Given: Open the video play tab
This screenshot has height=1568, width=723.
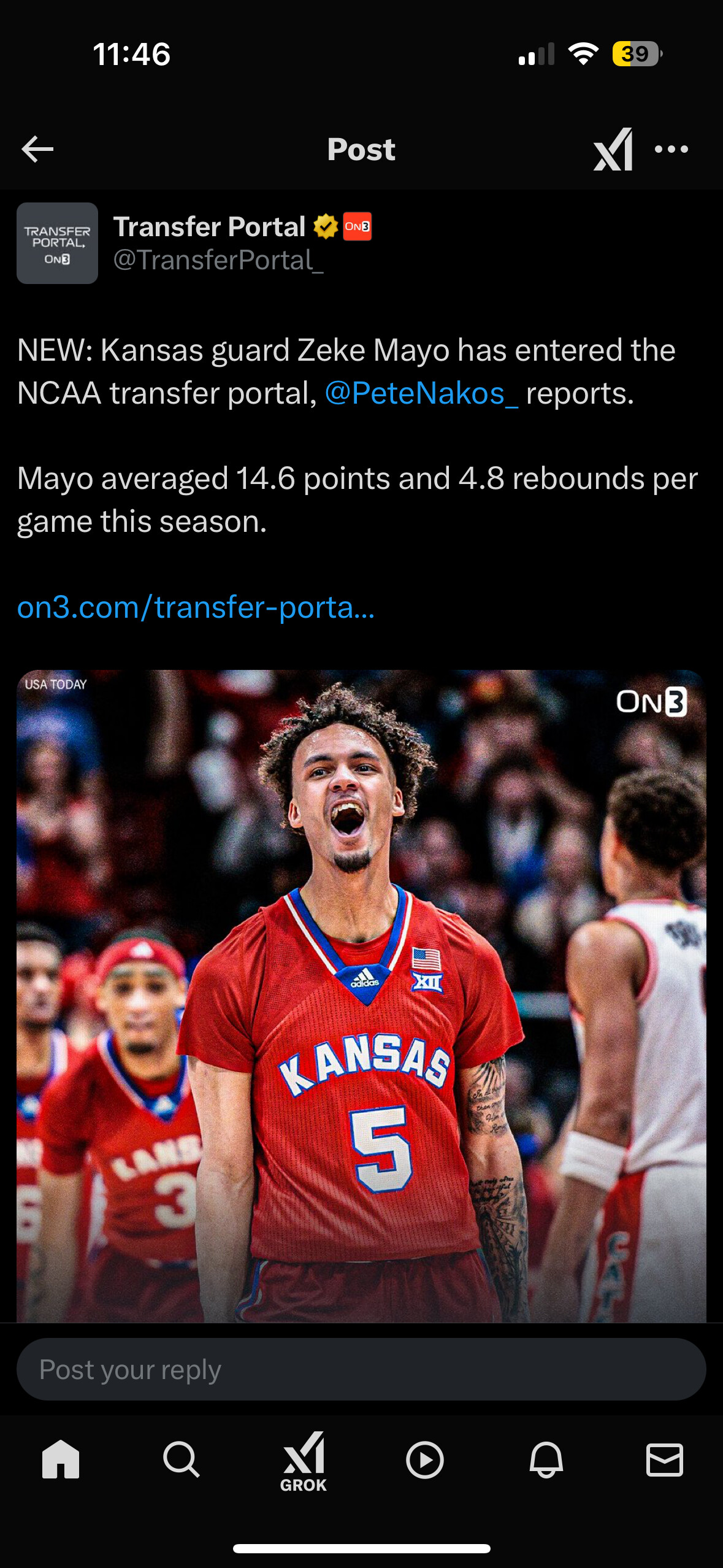Looking at the screenshot, I should point(424,1459).
